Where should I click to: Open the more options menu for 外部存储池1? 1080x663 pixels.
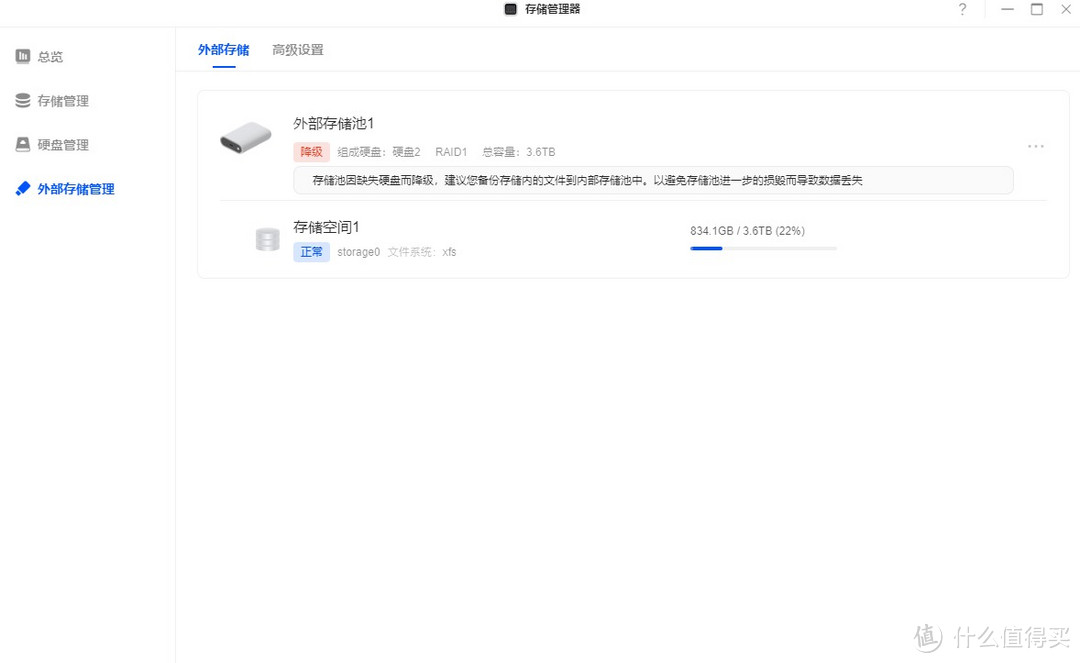(x=1036, y=146)
